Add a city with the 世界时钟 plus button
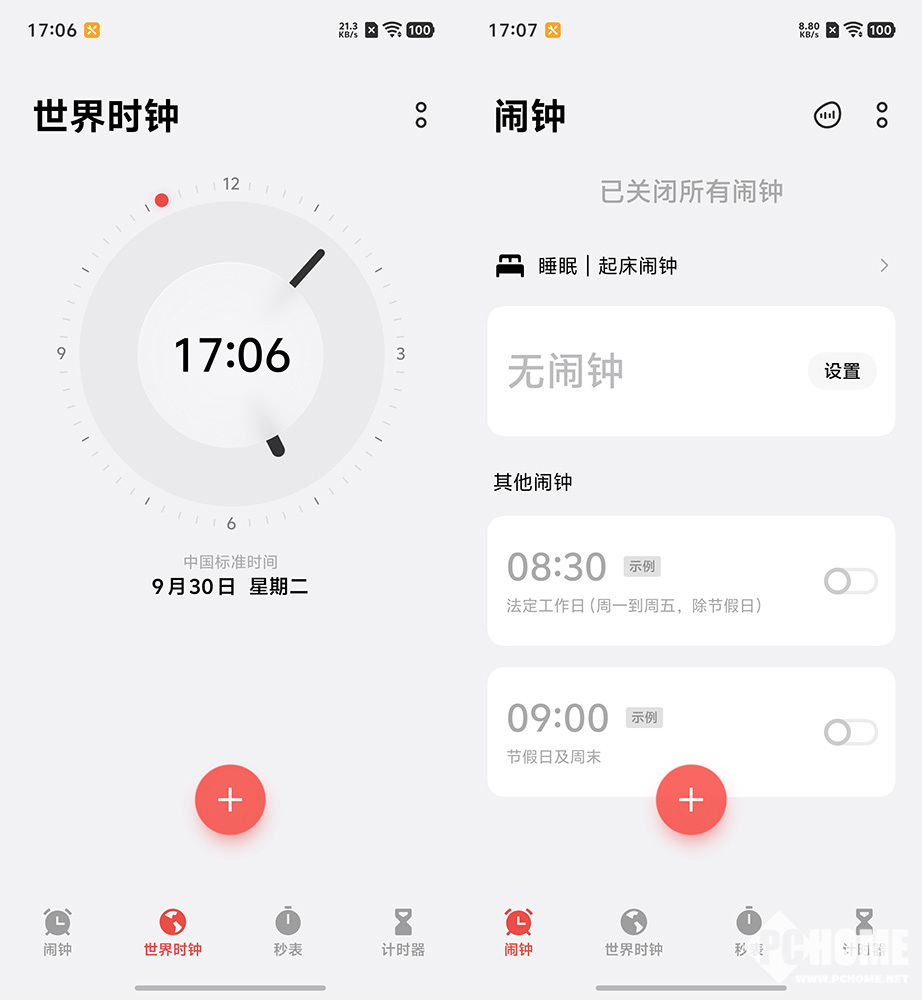Screen dimensions: 922x1000 230,800
